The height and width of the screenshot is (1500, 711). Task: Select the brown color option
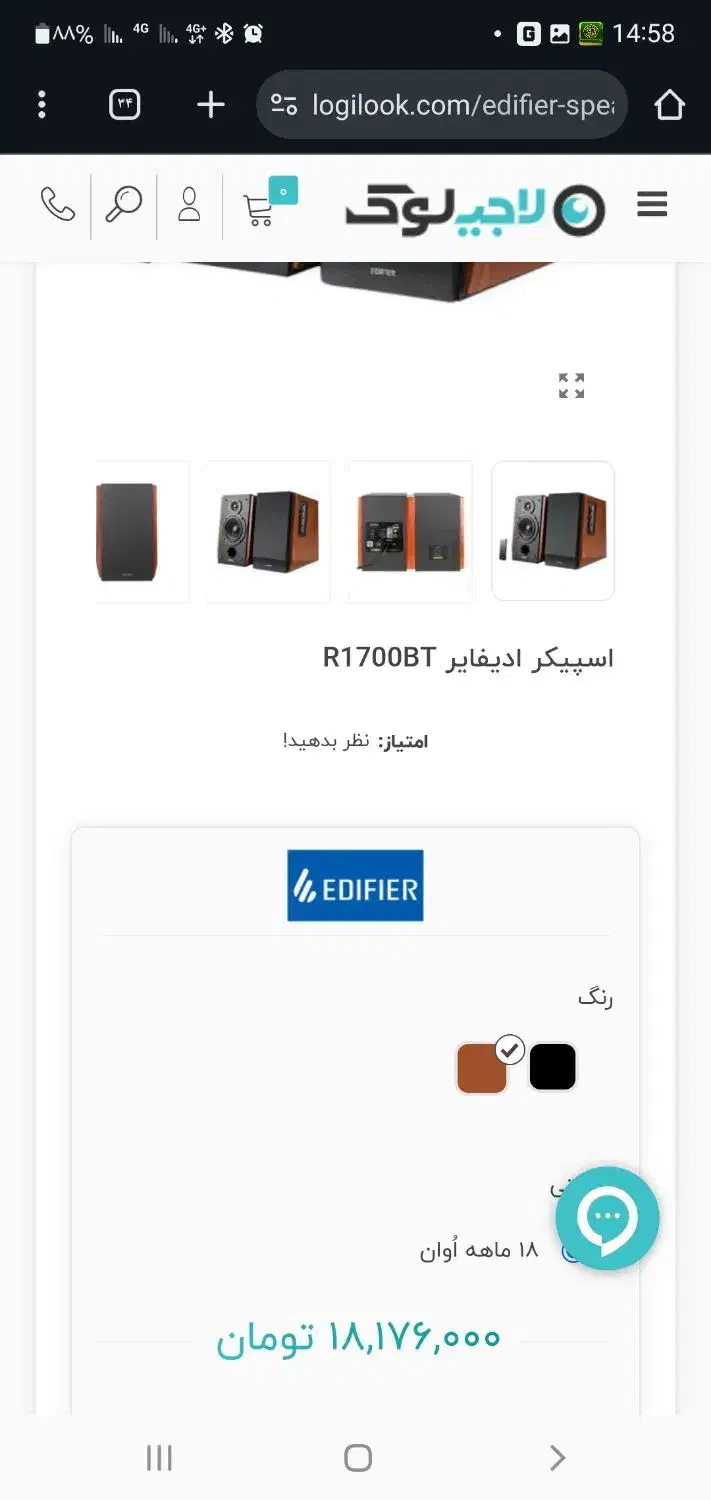pyautogui.click(x=482, y=1069)
